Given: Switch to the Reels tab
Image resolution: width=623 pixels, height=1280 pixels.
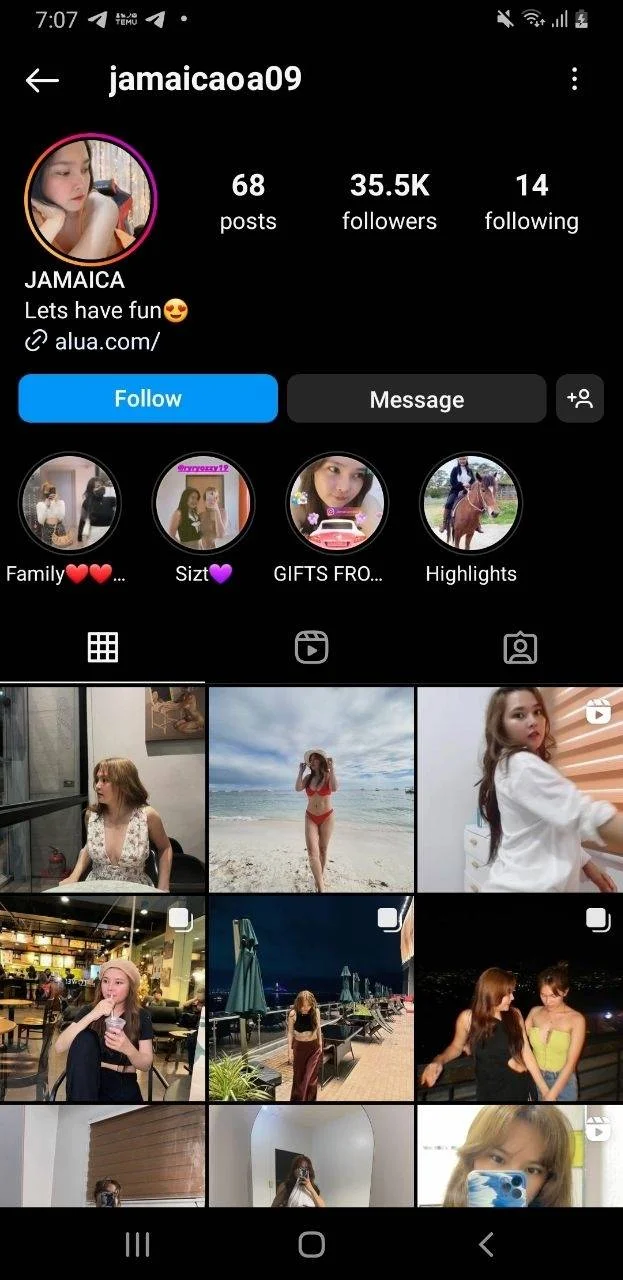Looking at the screenshot, I should [x=312, y=648].
